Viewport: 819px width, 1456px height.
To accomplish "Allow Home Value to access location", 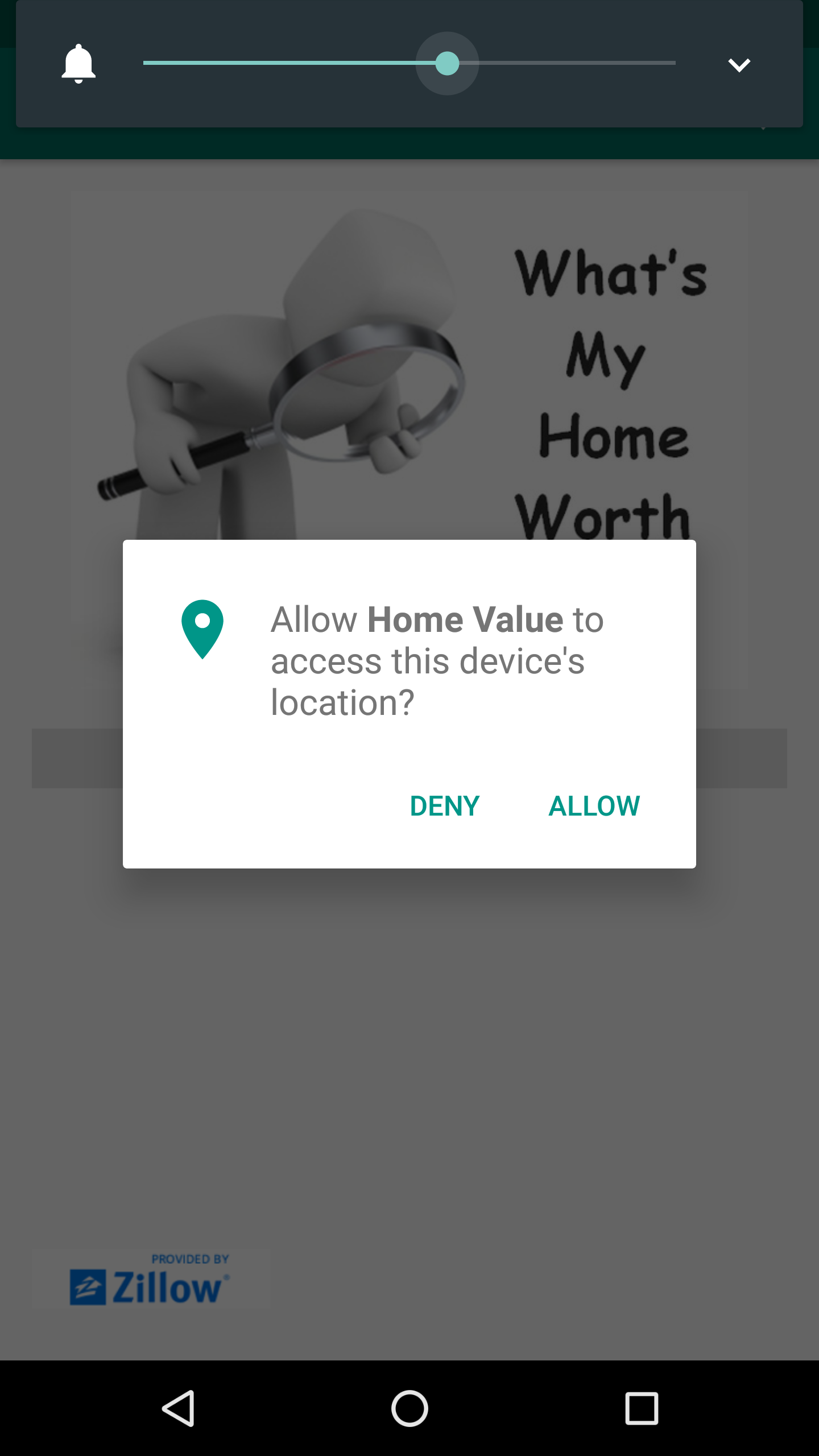I will click(594, 805).
